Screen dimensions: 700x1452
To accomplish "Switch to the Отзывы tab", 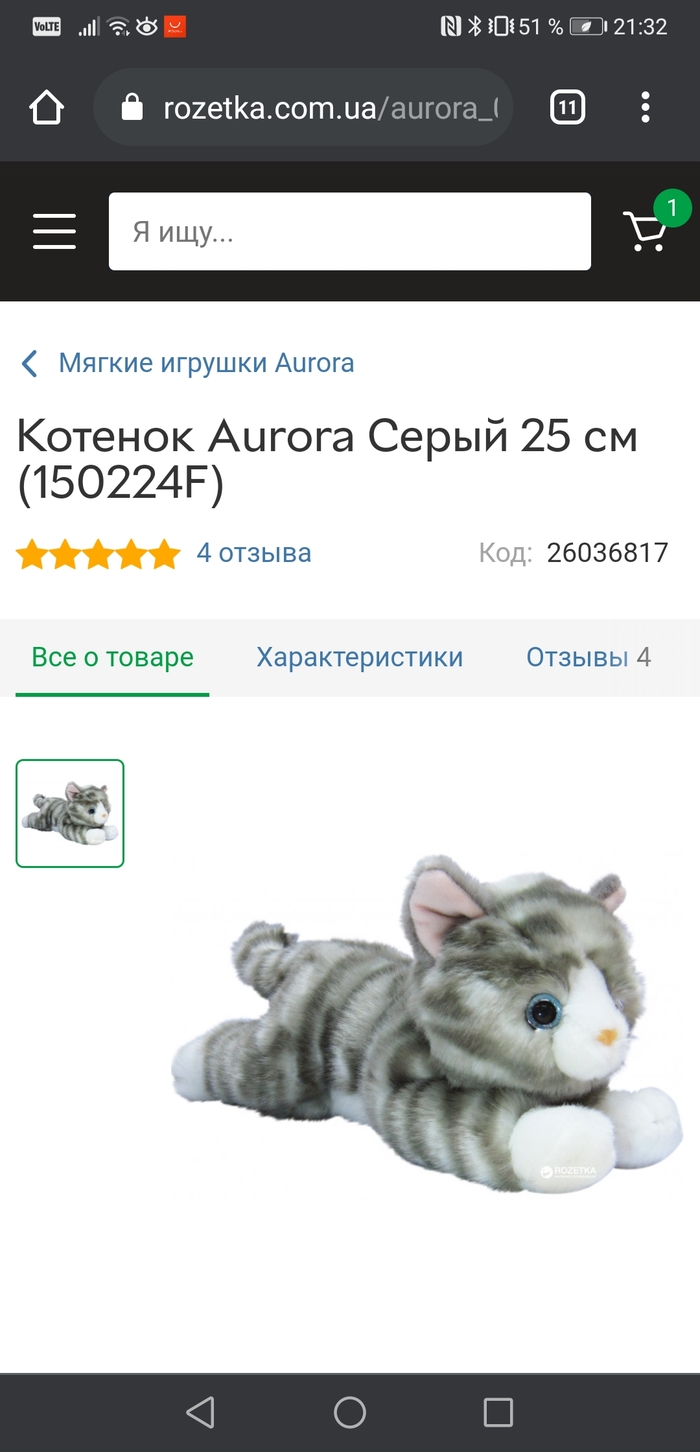I will point(588,657).
